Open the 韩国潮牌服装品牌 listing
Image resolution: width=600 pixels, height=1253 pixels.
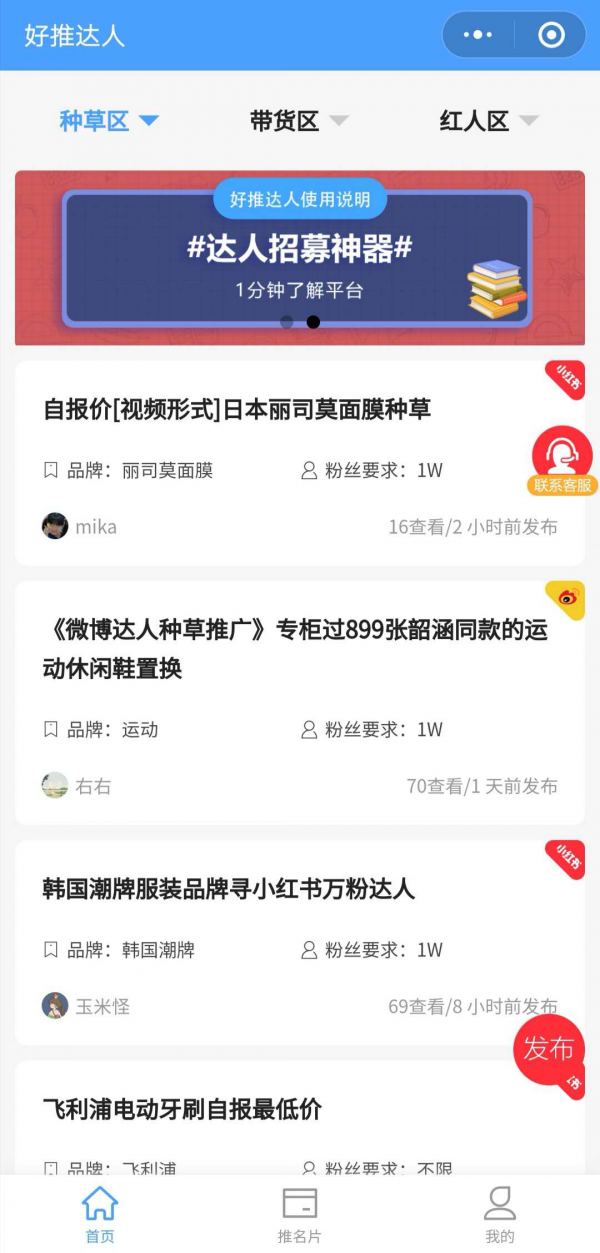point(229,889)
